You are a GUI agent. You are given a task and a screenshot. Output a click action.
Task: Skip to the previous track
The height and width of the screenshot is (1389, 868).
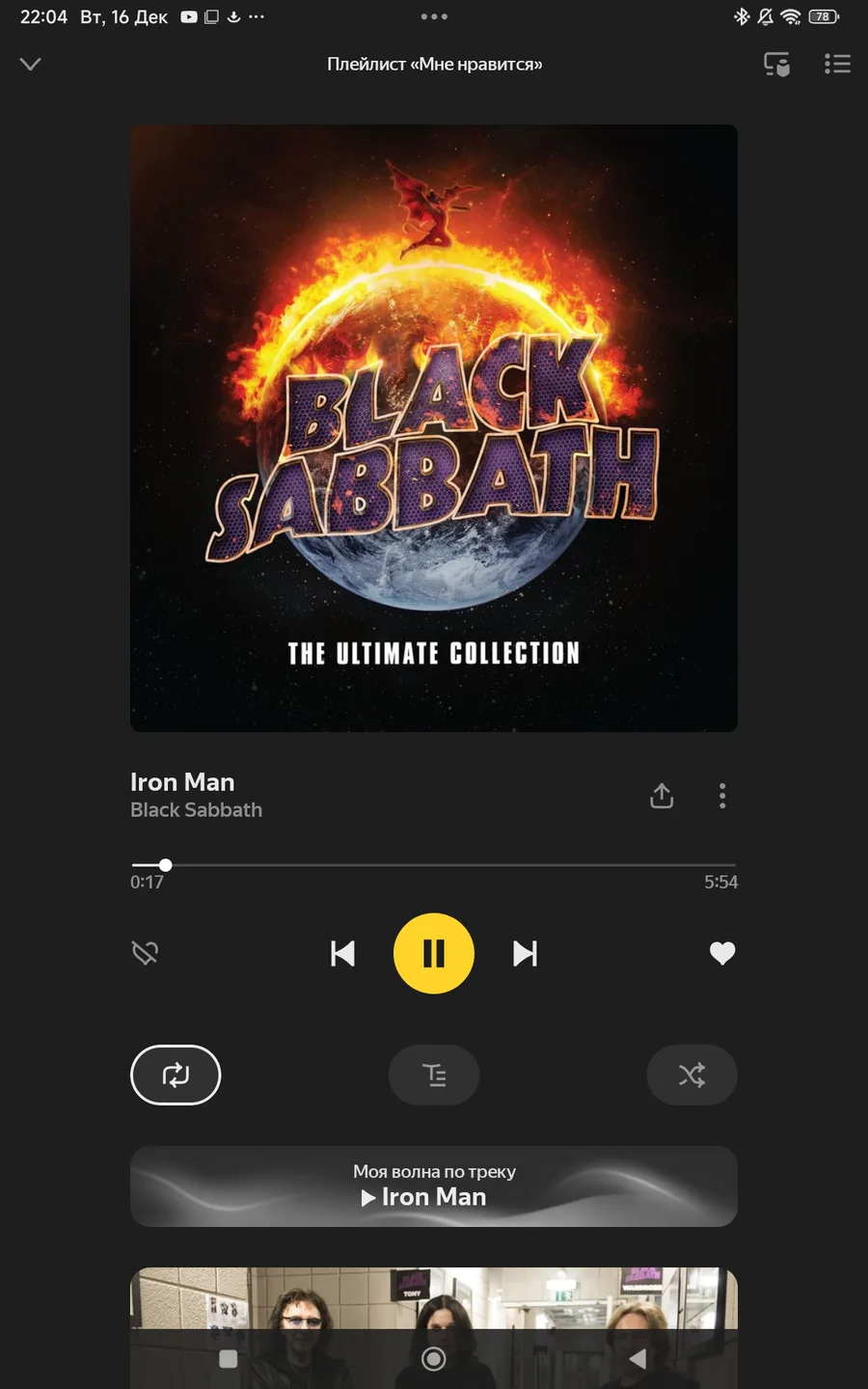(x=342, y=953)
